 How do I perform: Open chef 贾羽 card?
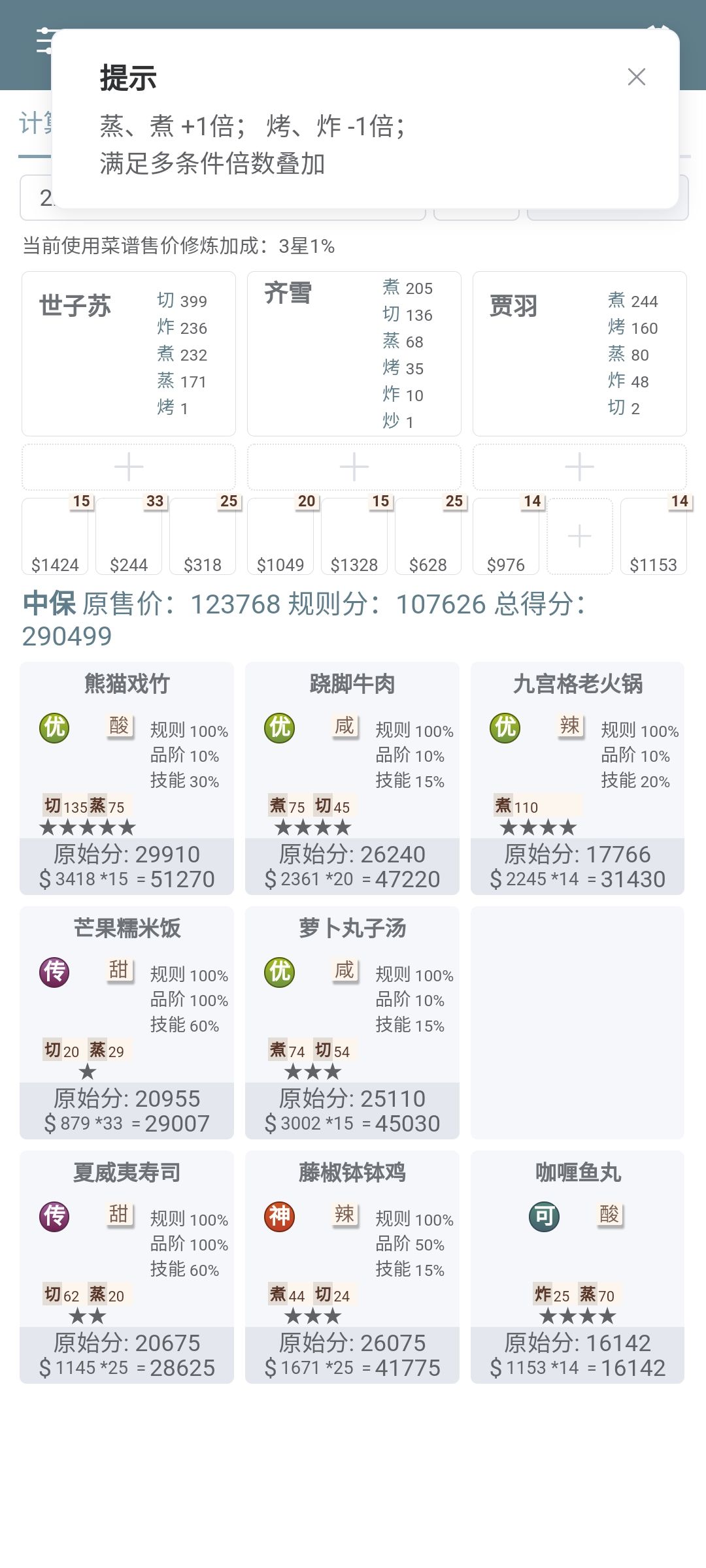point(580,354)
